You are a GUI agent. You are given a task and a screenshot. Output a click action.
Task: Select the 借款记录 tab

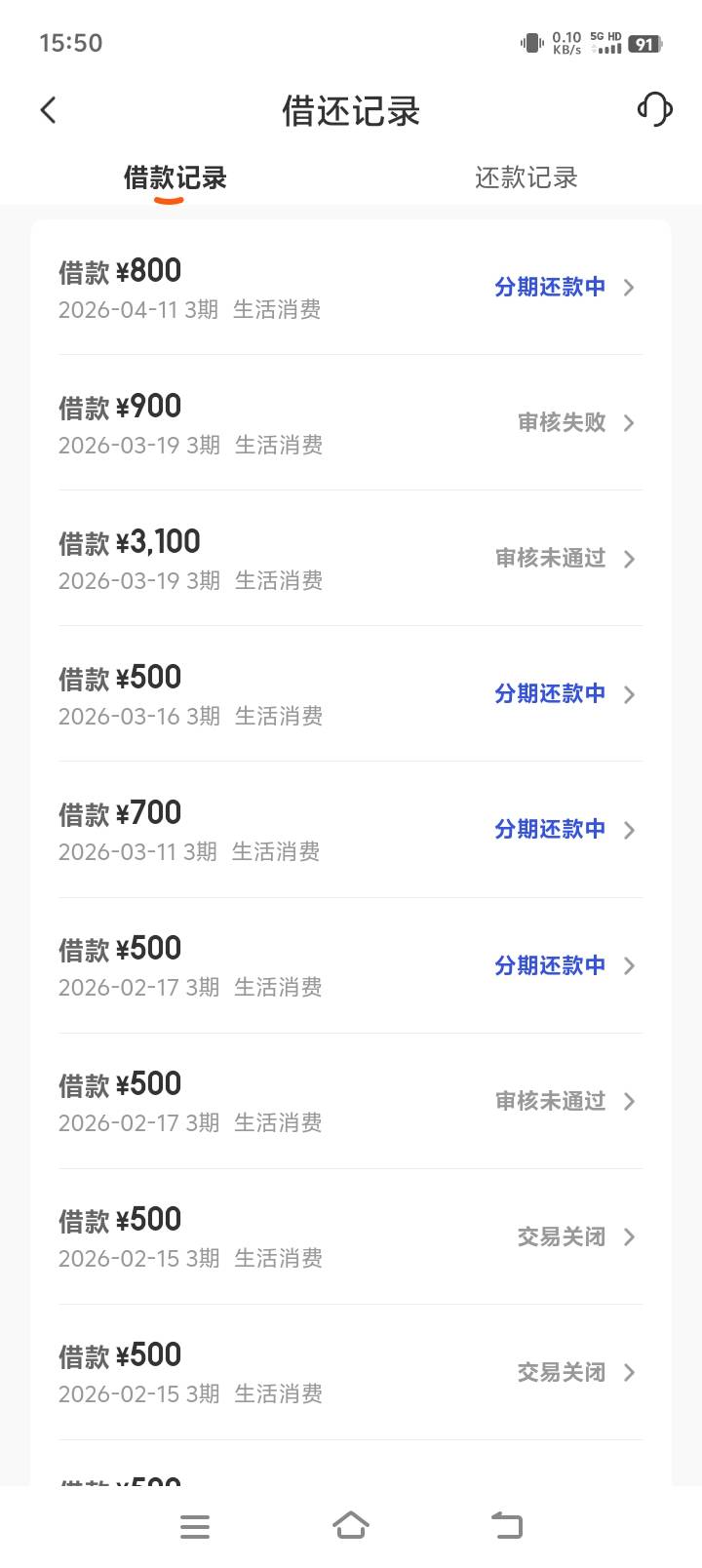coord(175,177)
